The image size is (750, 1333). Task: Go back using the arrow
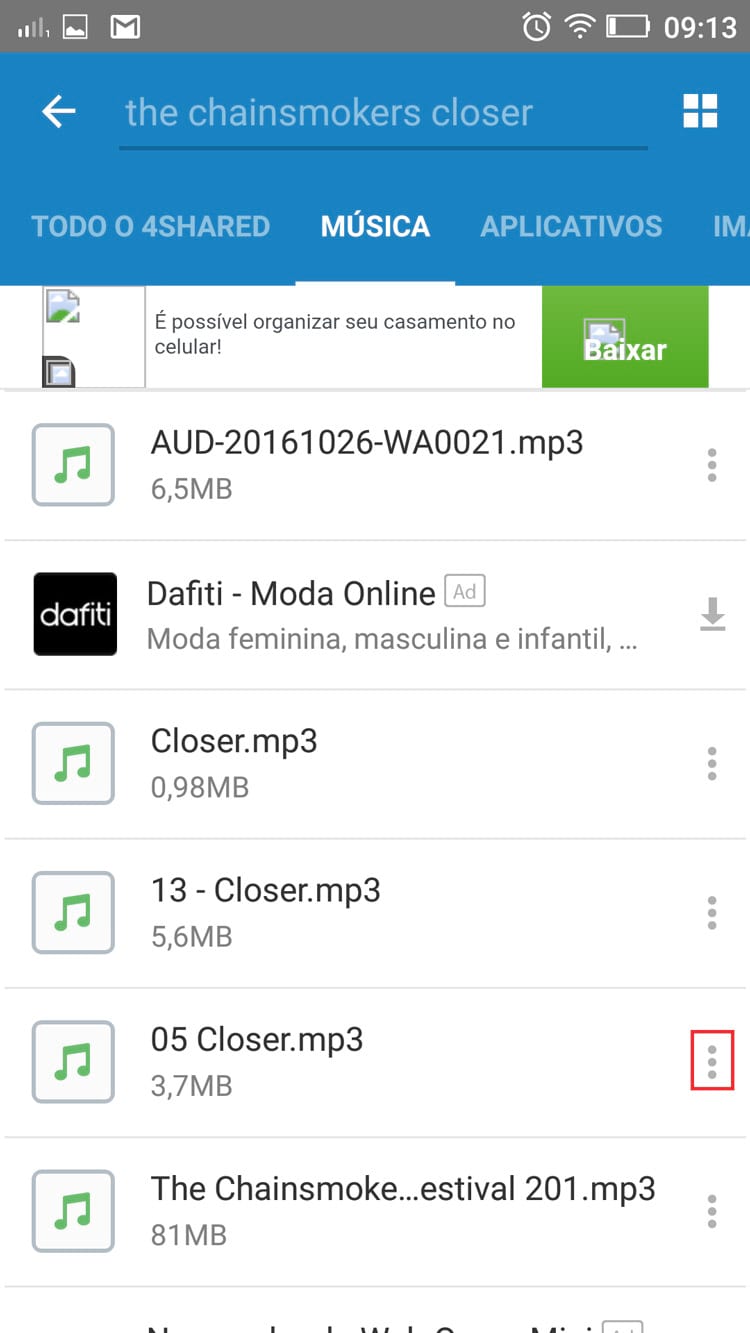(x=59, y=112)
